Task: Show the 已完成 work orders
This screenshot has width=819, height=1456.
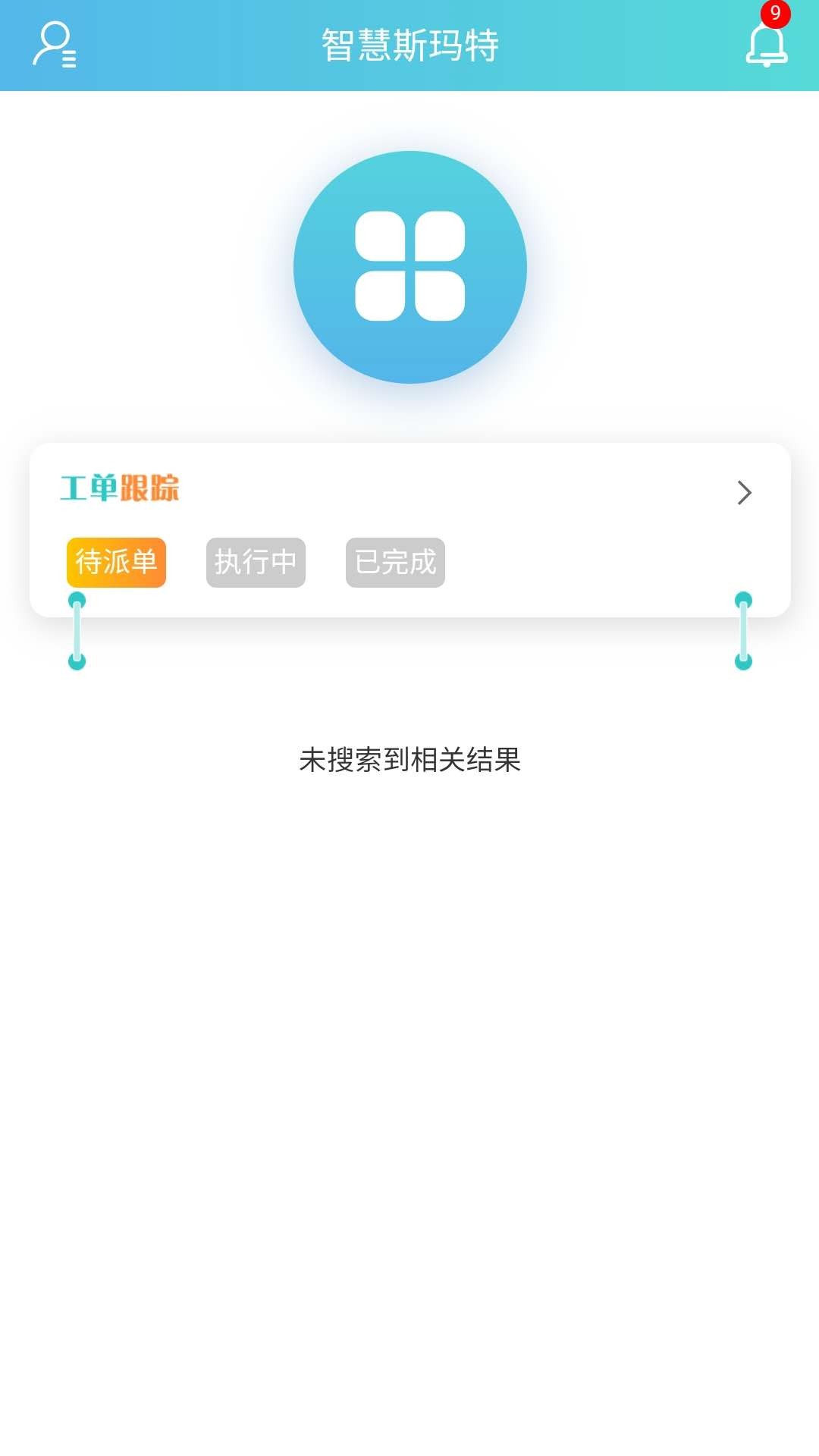Action: coord(395,563)
